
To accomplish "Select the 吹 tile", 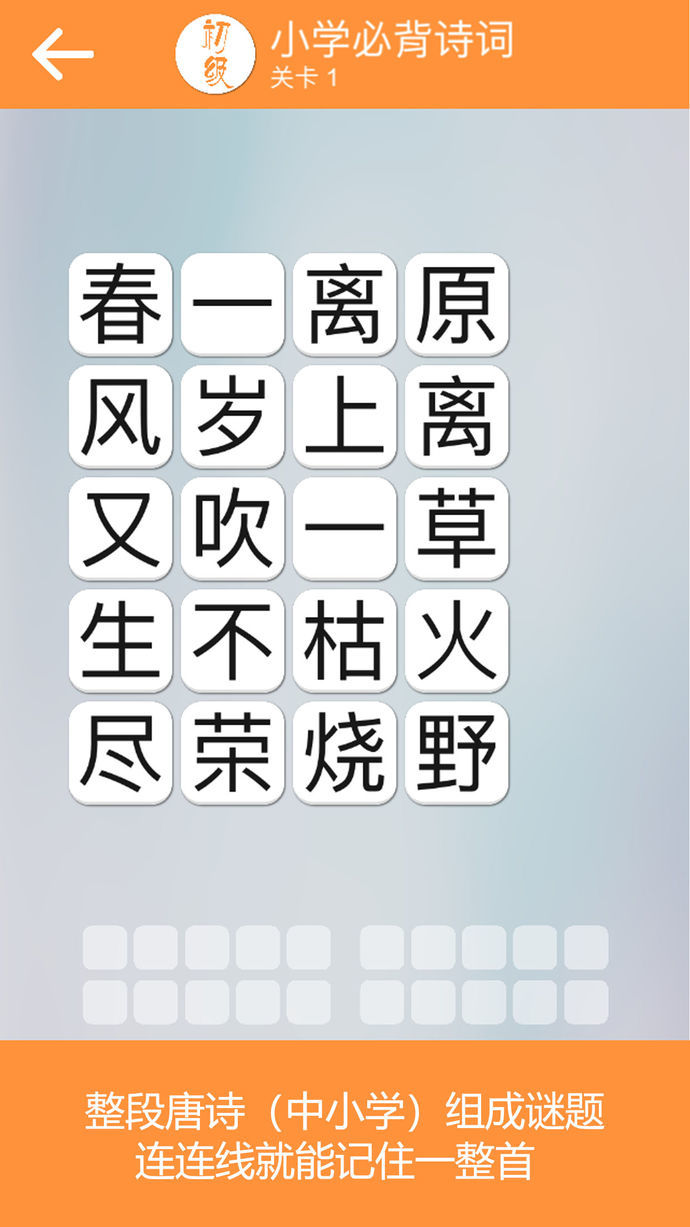I will (232, 528).
